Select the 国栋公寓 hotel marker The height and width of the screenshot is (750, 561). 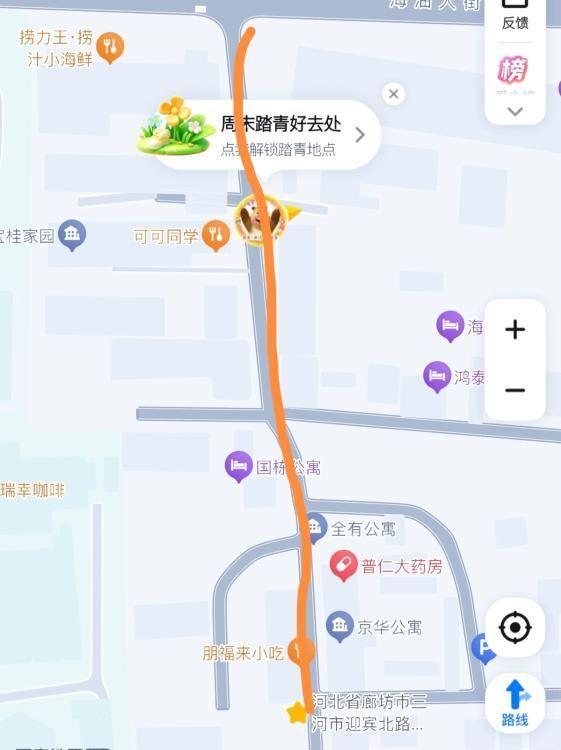[x=239, y=466]
